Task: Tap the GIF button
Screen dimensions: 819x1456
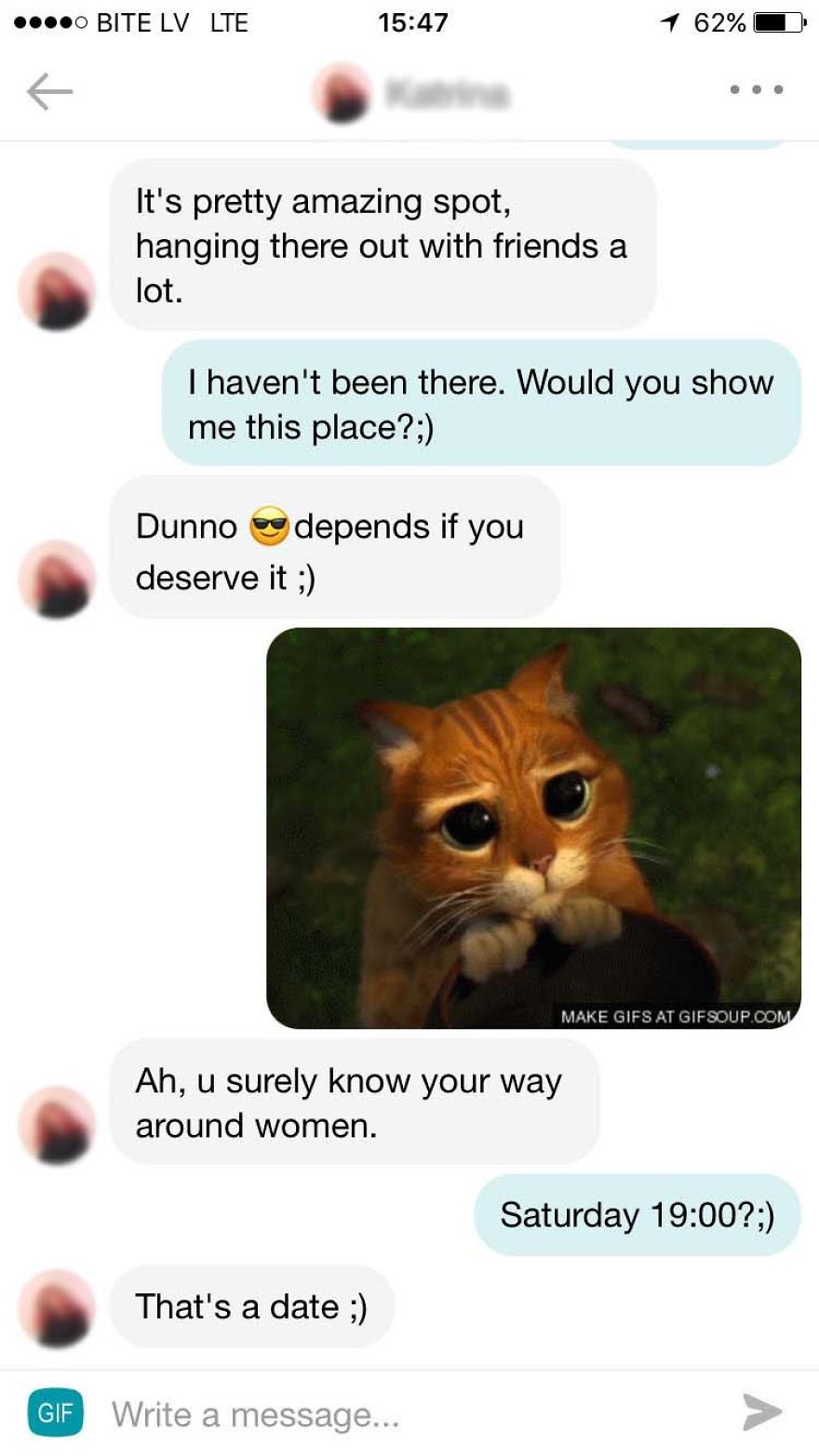Action: coord(55,1413)
